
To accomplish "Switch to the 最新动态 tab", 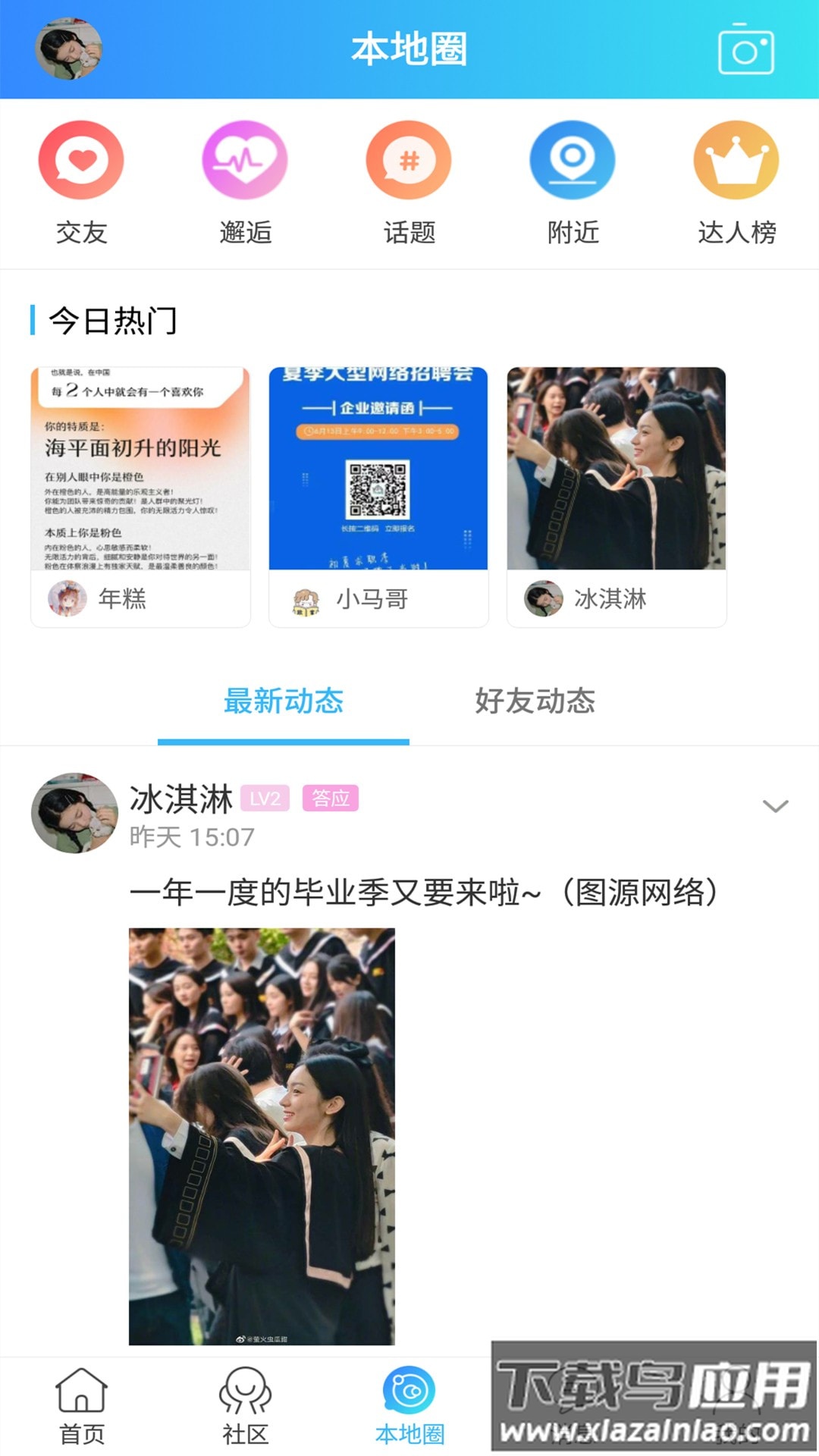I will tap(283, 702).
